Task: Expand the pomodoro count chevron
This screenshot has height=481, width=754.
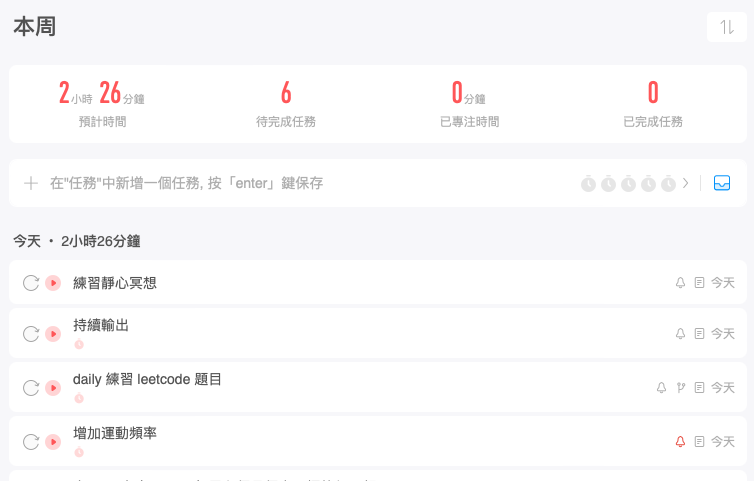Action: [x=686, y=183]
